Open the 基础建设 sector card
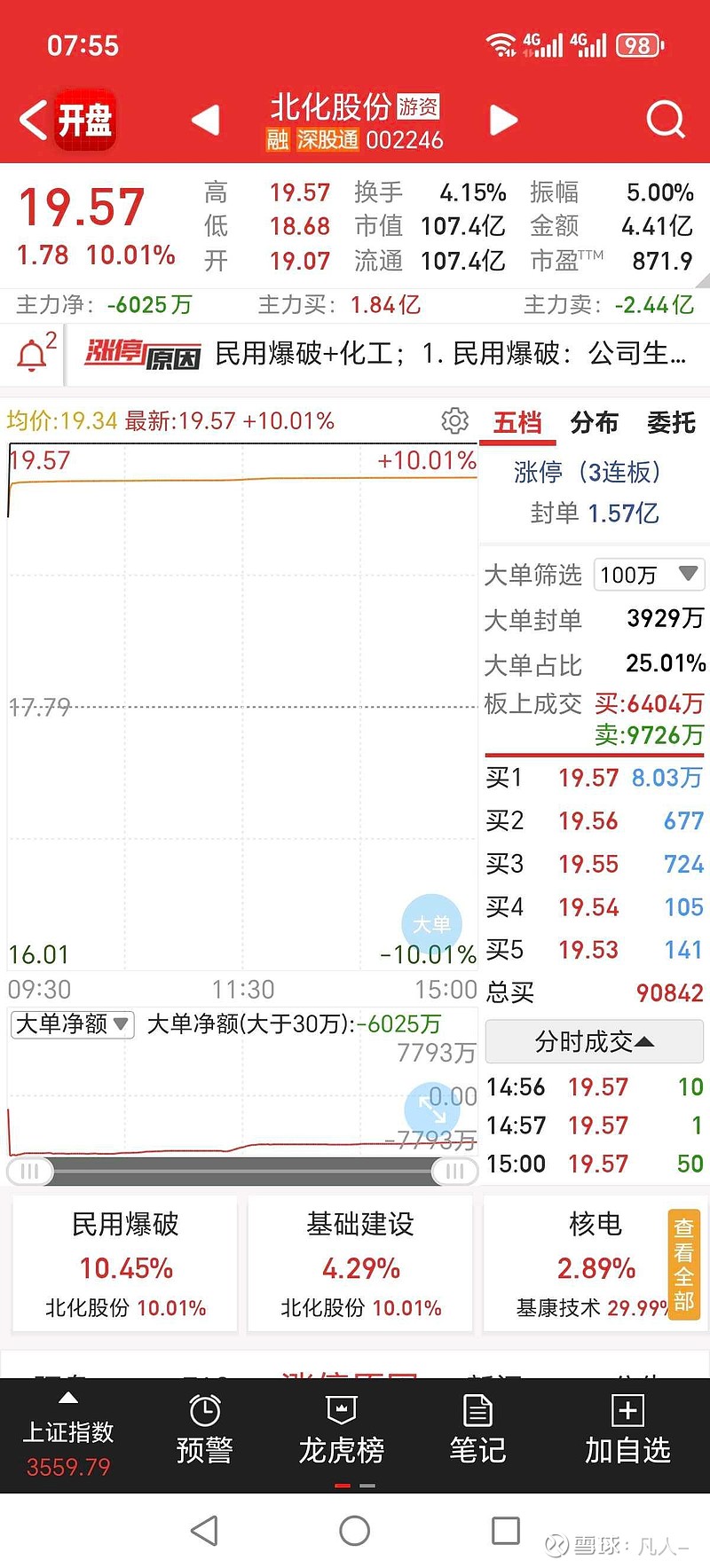Image resolution: width=710 pixels, height=1568 pixels. 360,1264
